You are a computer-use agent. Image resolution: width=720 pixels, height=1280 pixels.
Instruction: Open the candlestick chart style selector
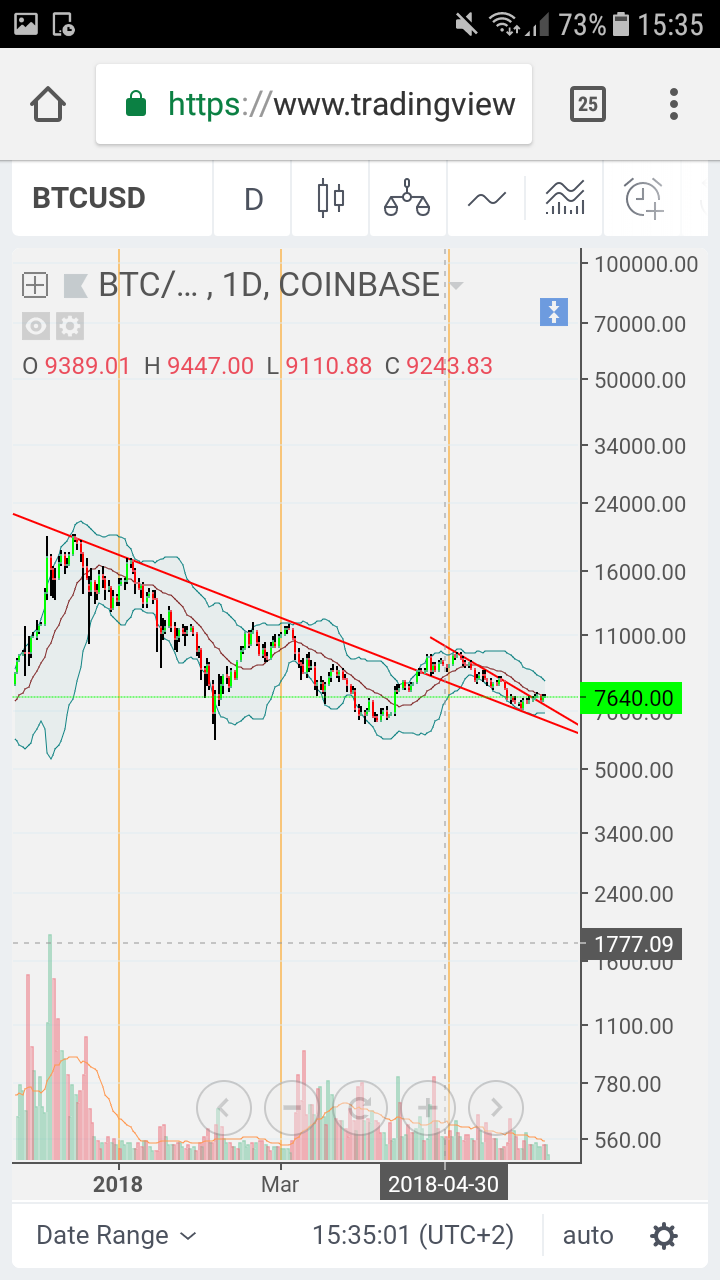pos(330,198)
